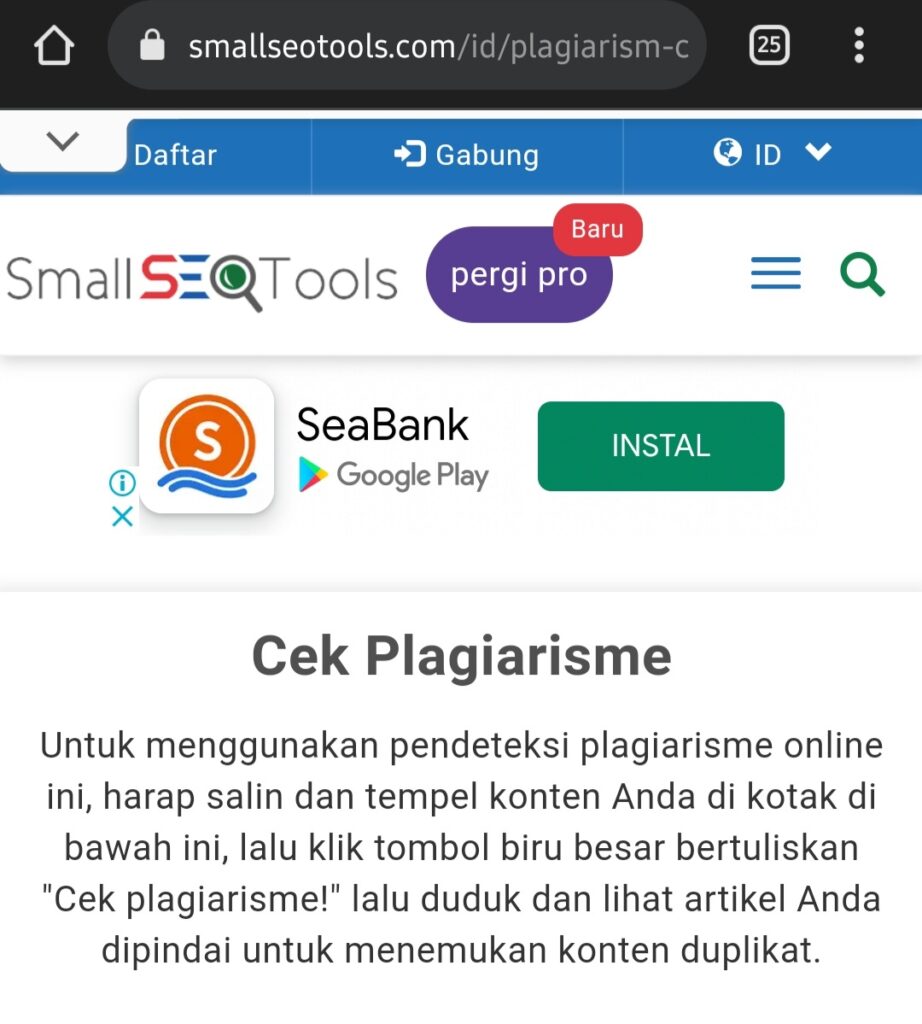The width and height of the screenshot is (922, 1024).
Task: Tap Daftar to register
Action: tap(175, 155)
